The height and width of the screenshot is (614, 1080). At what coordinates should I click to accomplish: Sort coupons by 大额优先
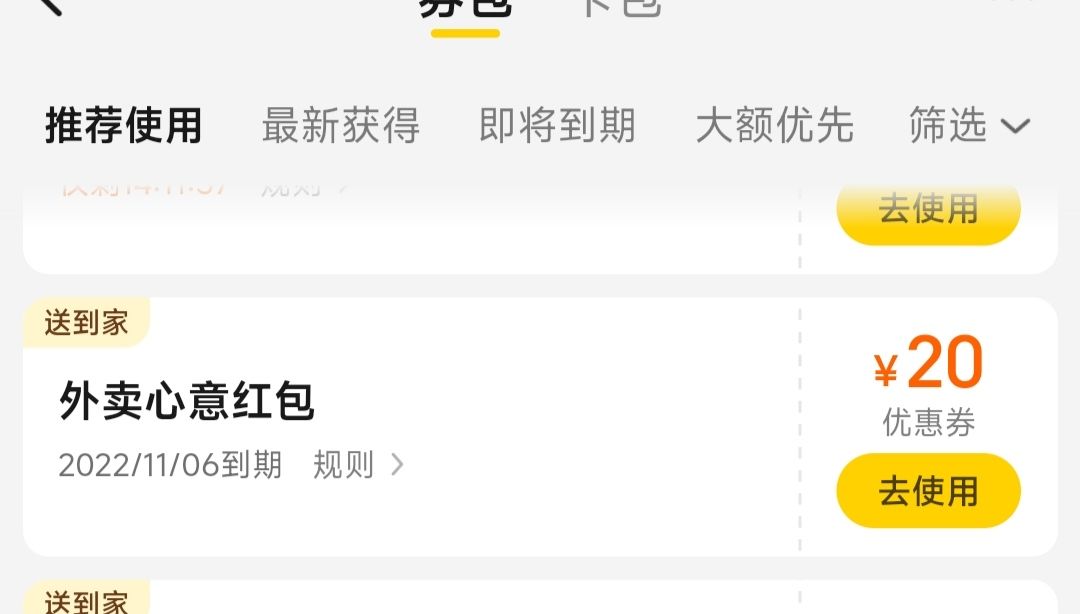tap(774, 126)
